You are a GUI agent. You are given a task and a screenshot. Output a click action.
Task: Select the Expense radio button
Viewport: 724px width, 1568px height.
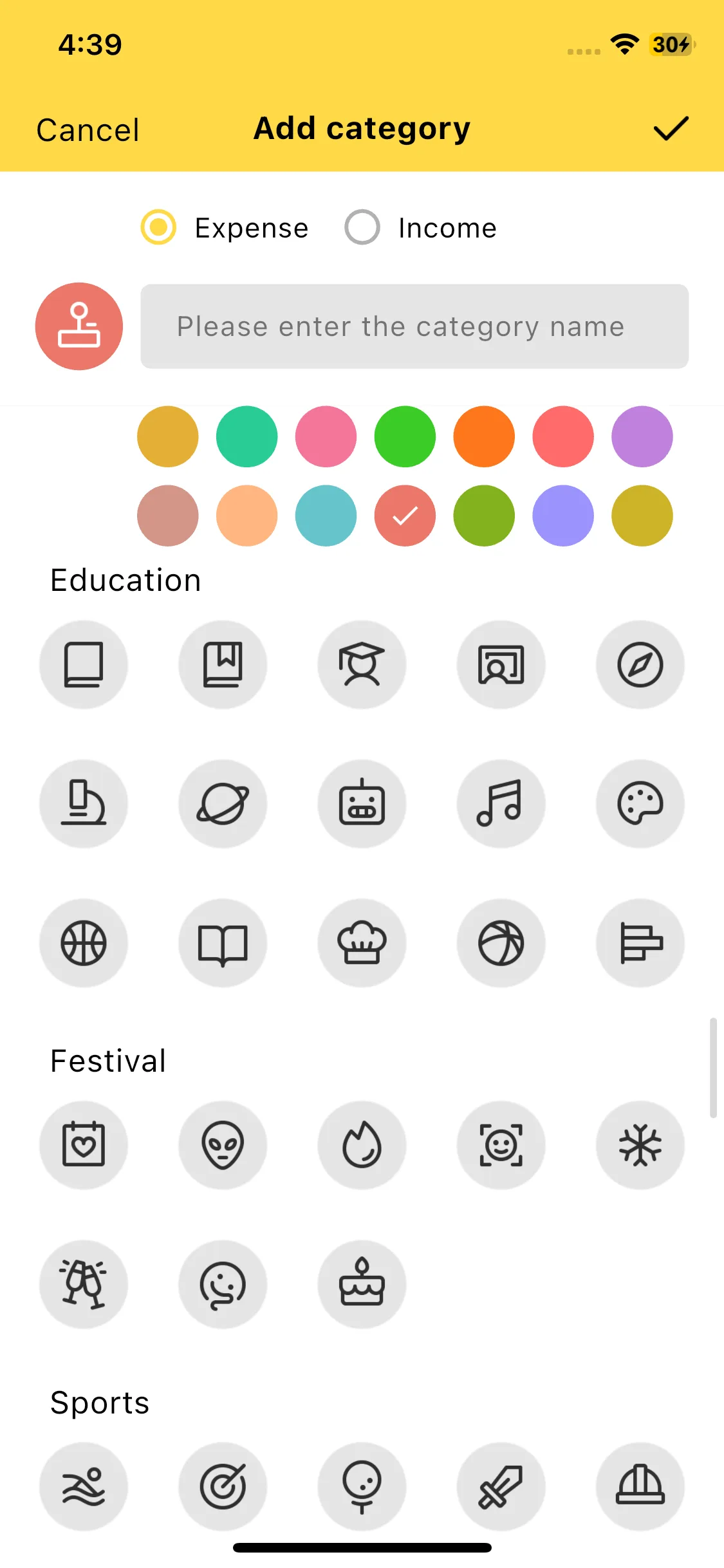(158, 227)
